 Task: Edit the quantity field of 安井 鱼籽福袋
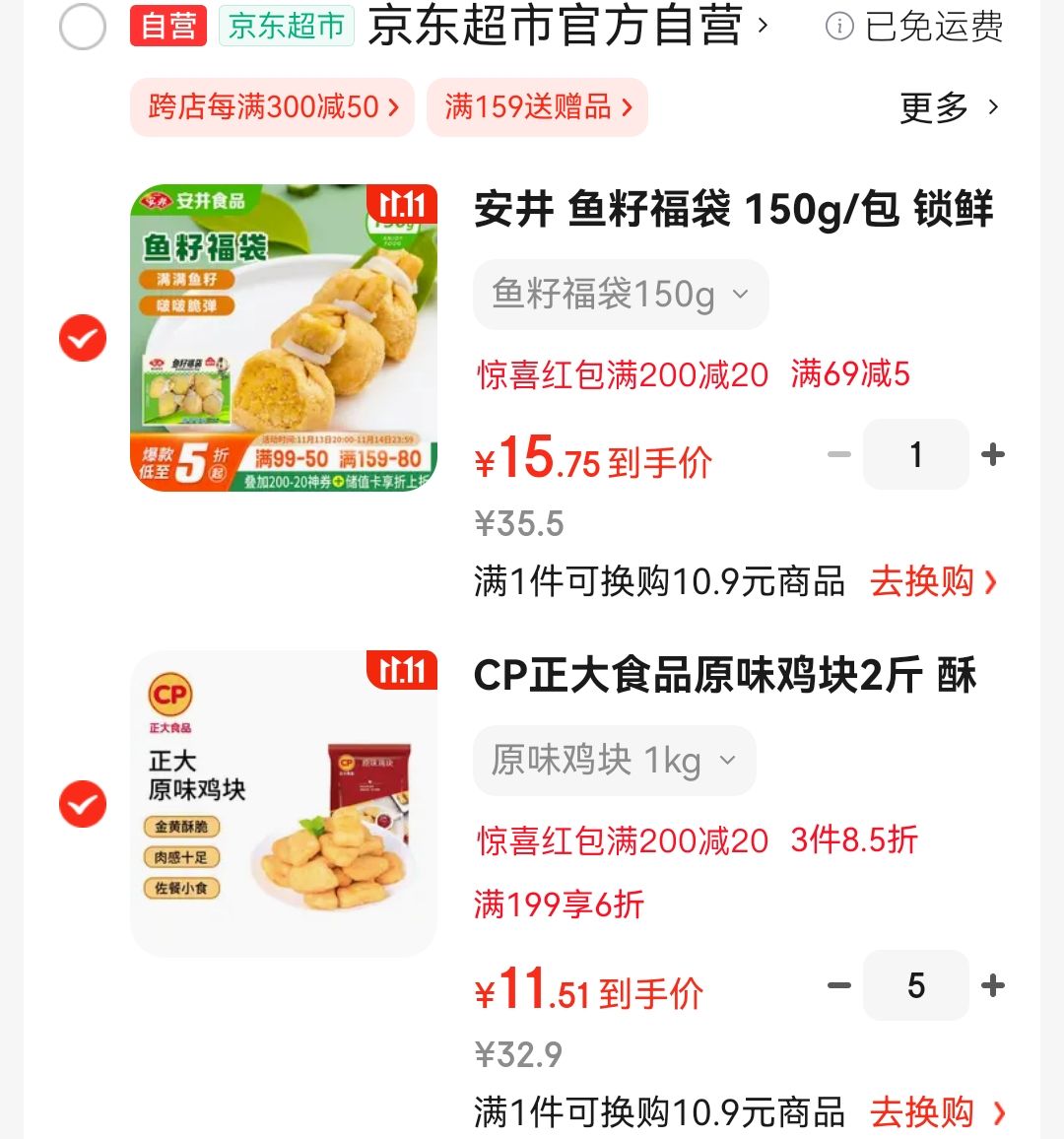click(915, 454)
